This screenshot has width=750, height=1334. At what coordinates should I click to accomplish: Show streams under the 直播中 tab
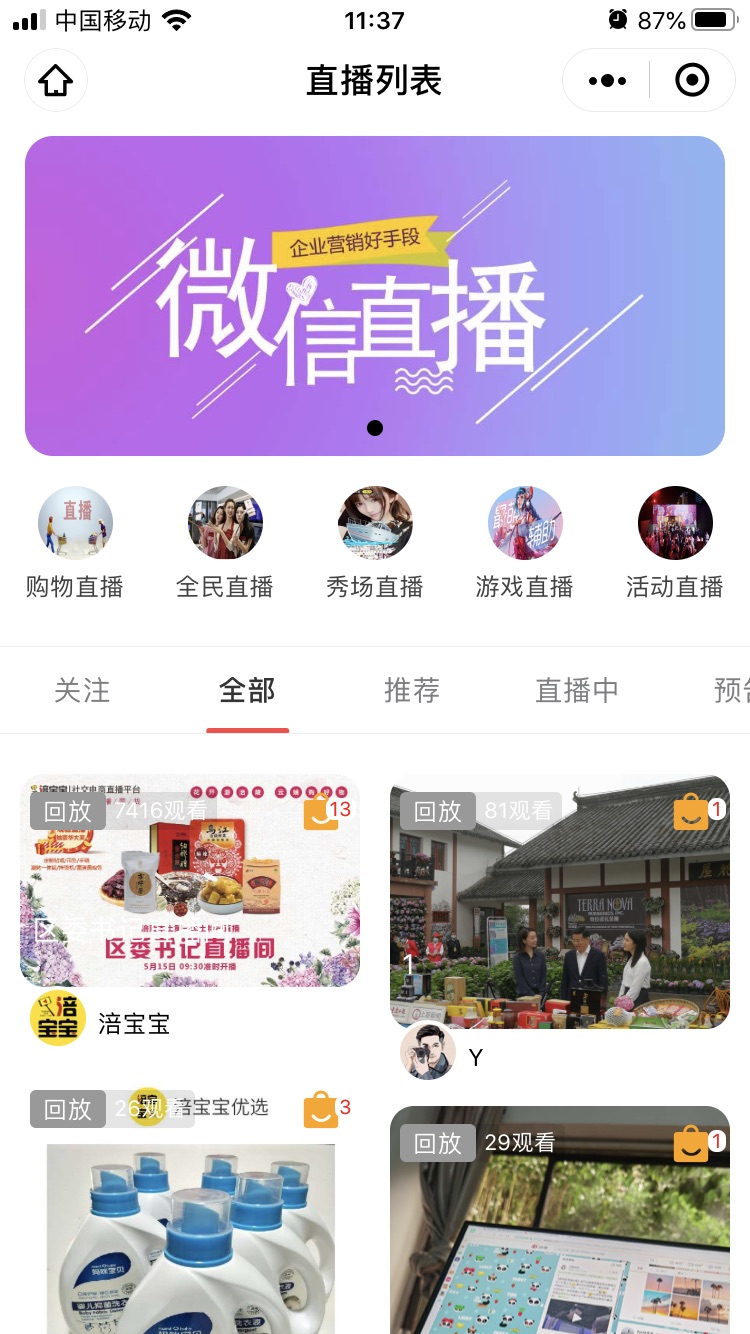pyautogui.click(x=577, y=691)
